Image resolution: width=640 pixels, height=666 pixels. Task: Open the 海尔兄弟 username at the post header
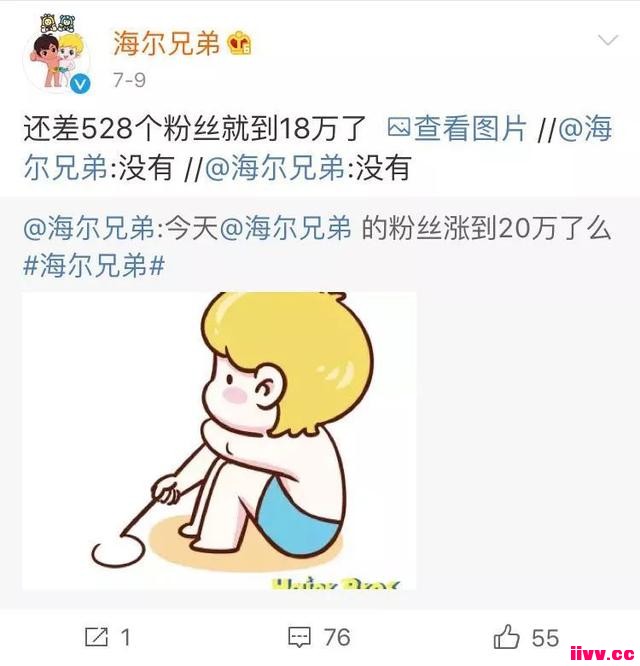pyautogui.click(x=165, y=43)
